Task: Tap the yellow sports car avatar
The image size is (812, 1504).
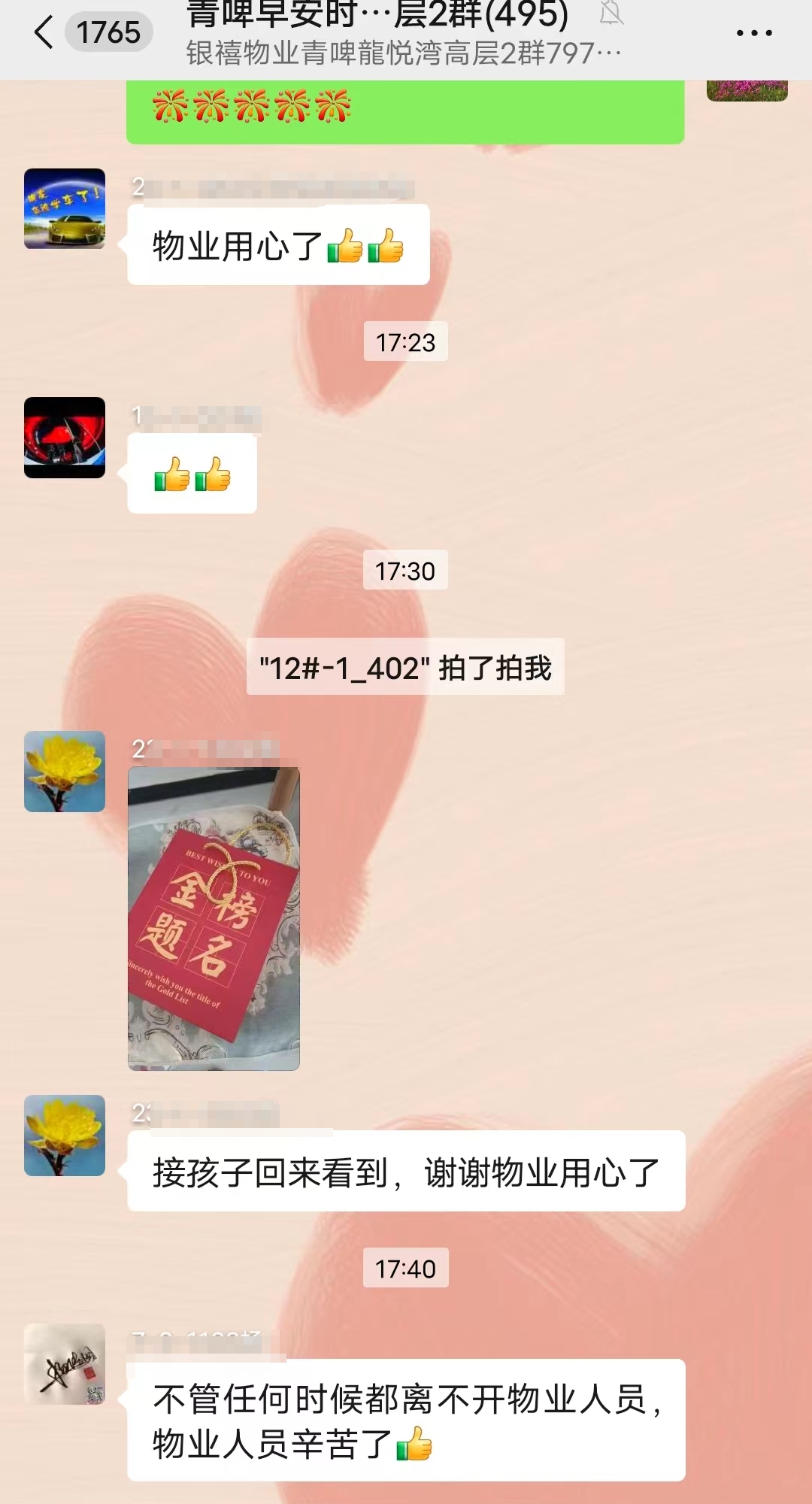Action: pyautogui.click(x=65, y=208)
